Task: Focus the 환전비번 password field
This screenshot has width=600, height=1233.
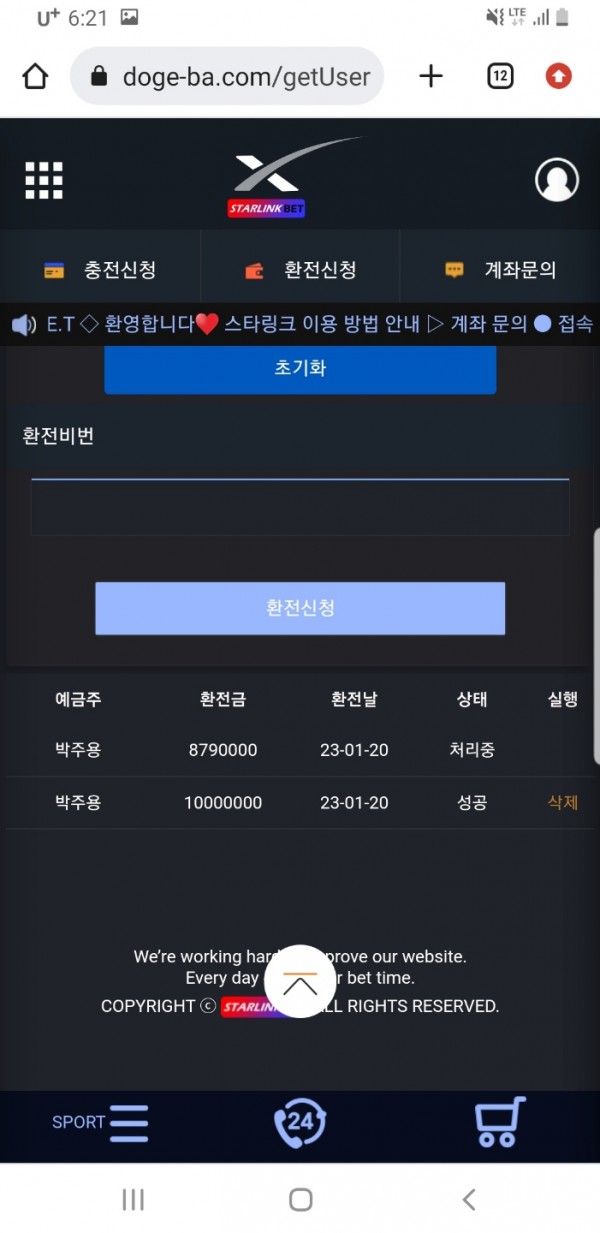Action: (x=300, y=507)
